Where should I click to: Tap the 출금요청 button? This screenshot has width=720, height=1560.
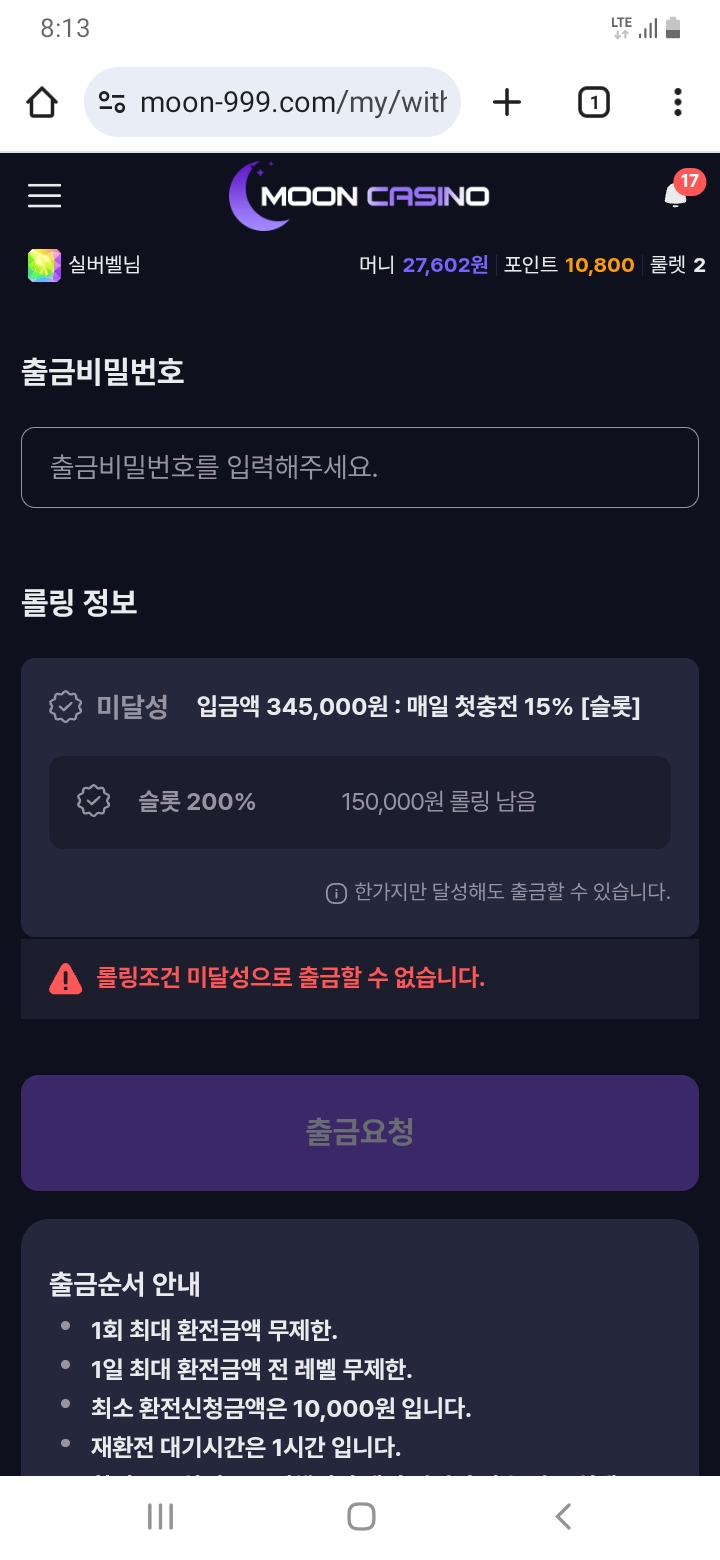[360, 1133]
